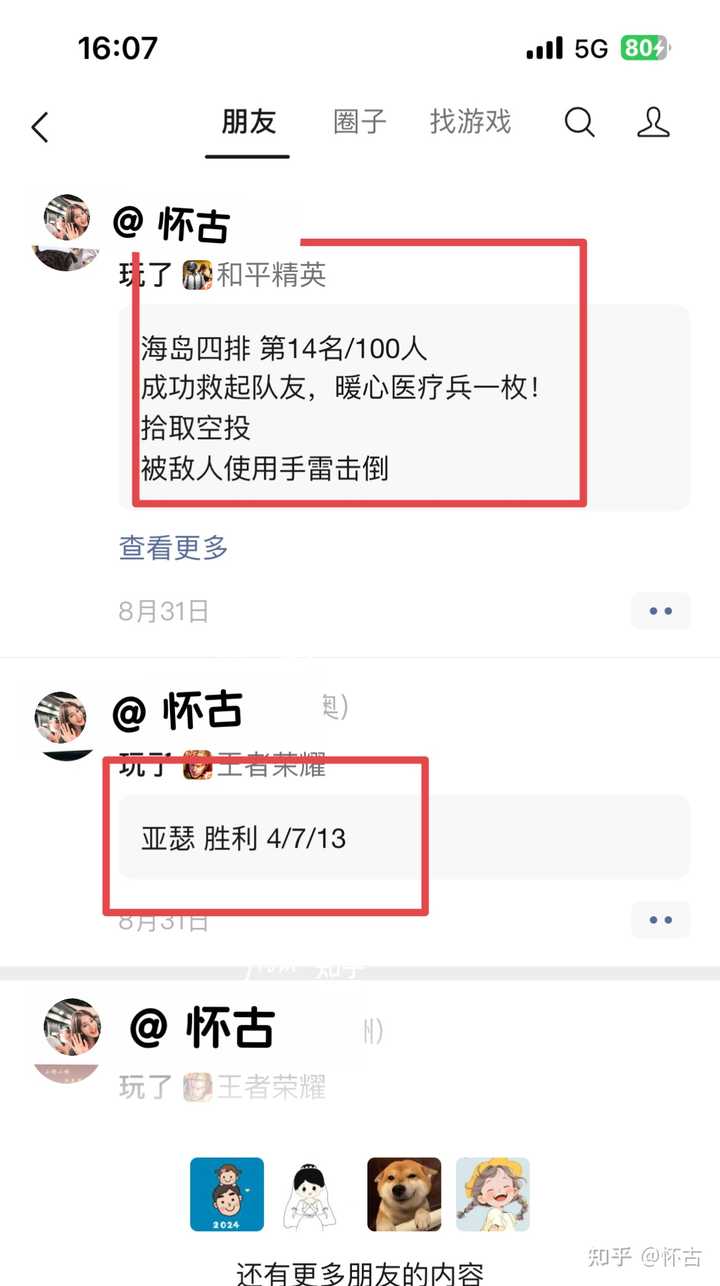Open more options under the 亚瑟 胜利 post
Image resolution: width=720 pixels, height=1286 pixels.
pyautogui.click(x=660, y=920)
